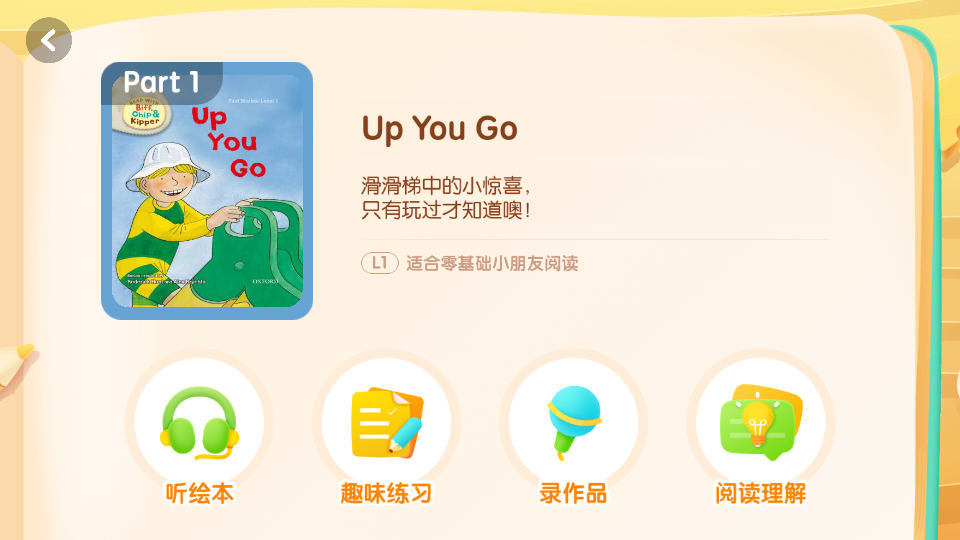Go back using the arrow button
Viewport: 960px width, 540px height.
point(49,41)
